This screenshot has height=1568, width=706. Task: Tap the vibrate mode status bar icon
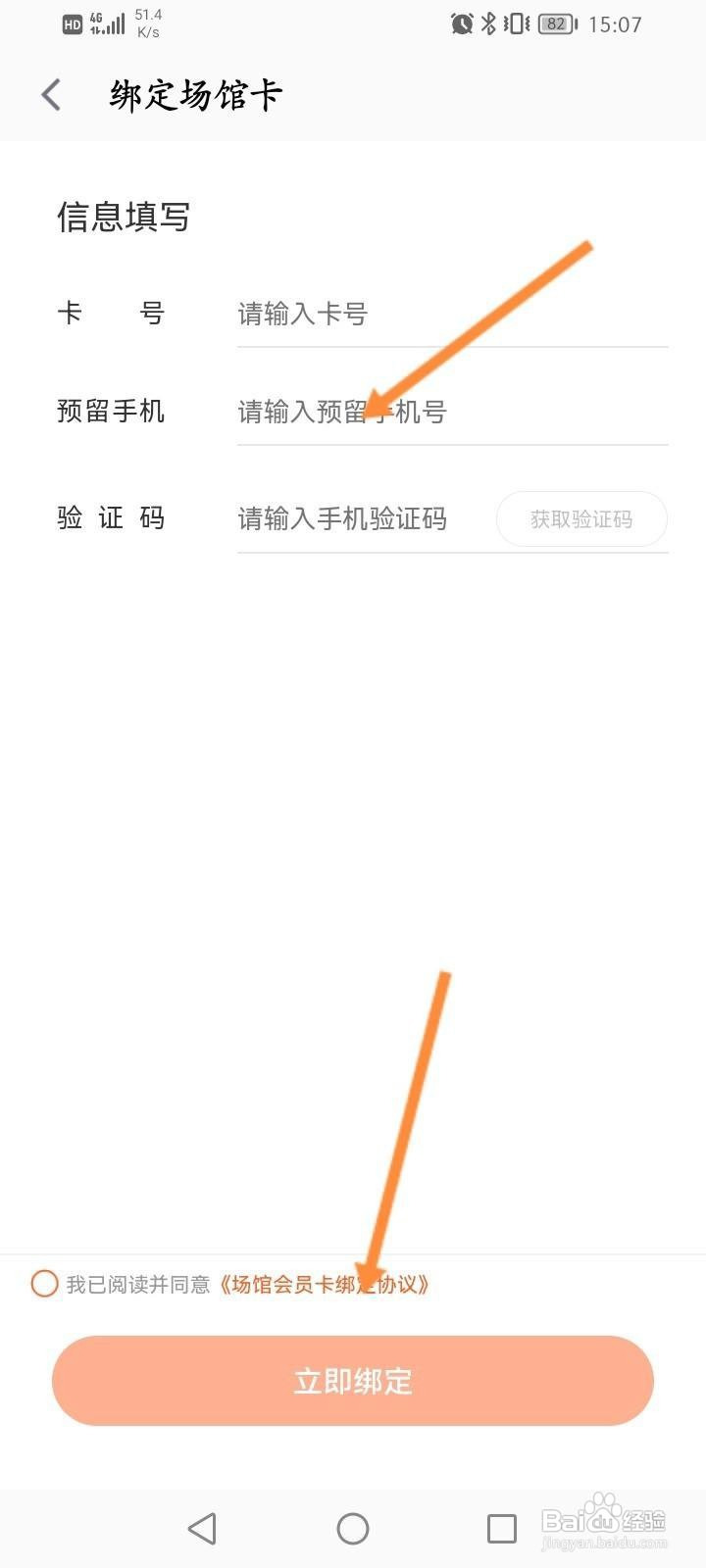[x=517, y=24]
